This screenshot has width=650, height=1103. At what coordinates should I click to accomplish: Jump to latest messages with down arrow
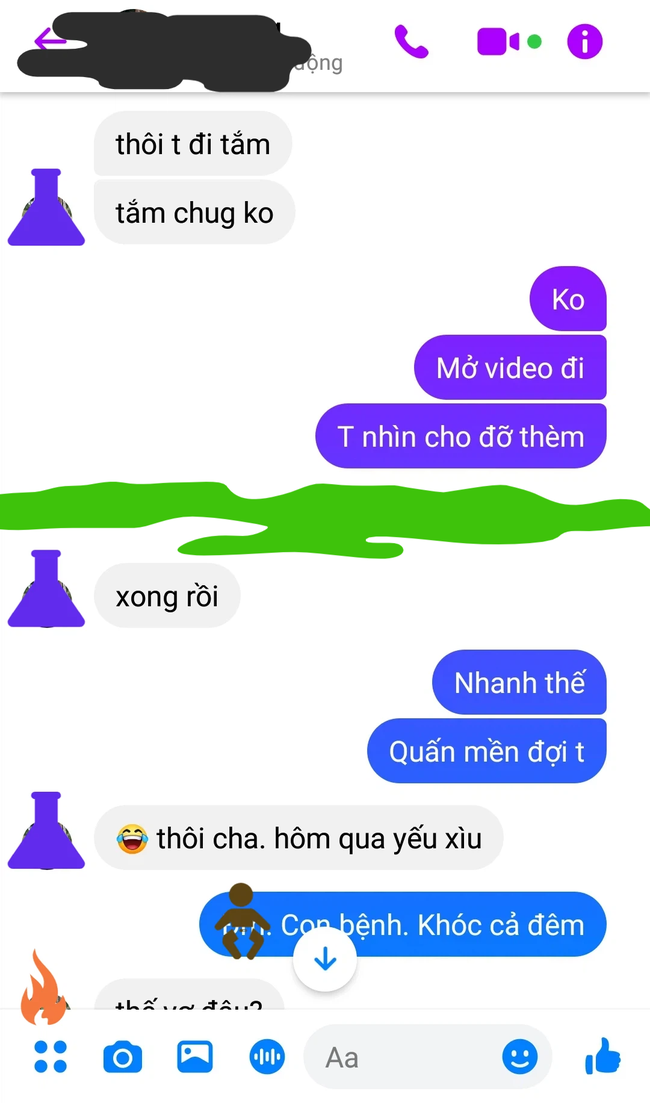coord(325,959)
